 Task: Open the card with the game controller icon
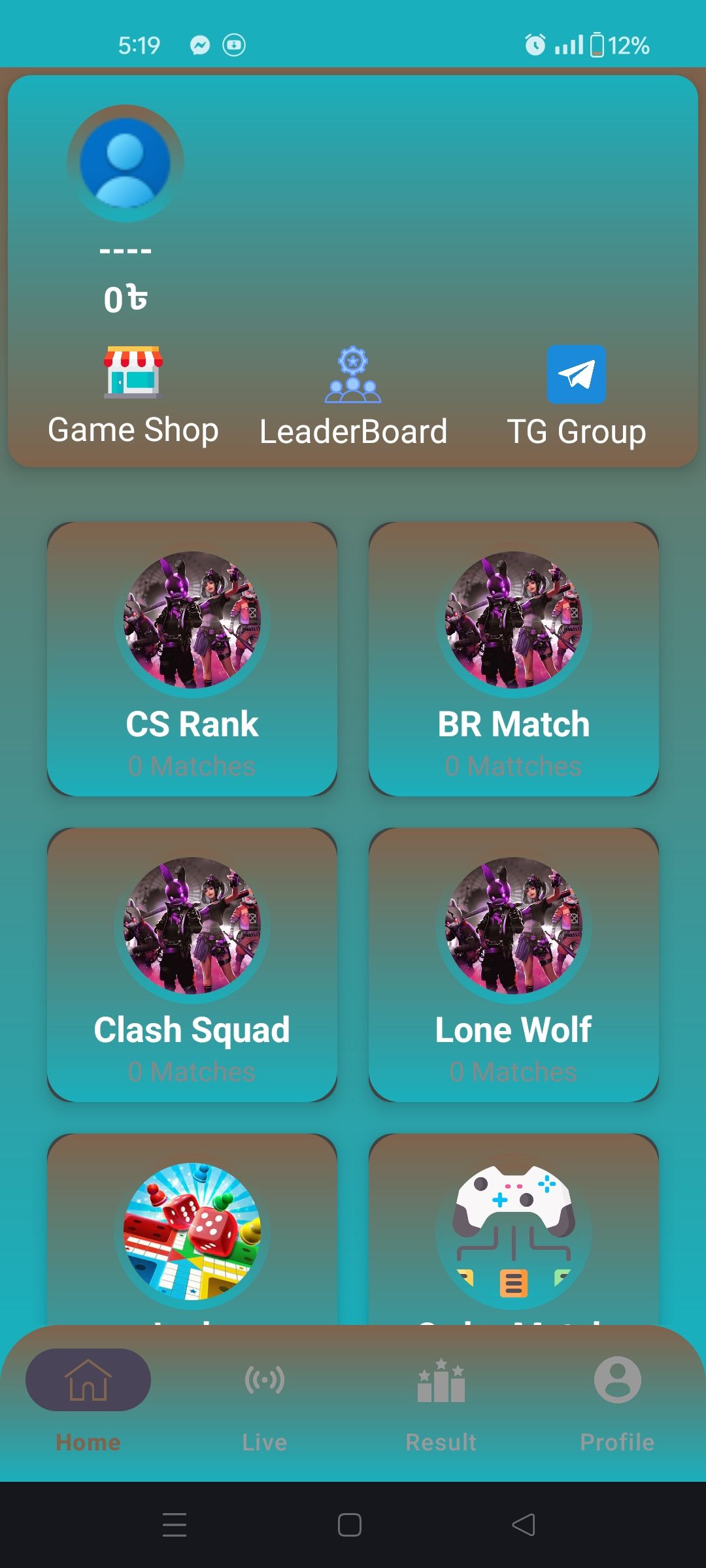514,1230
